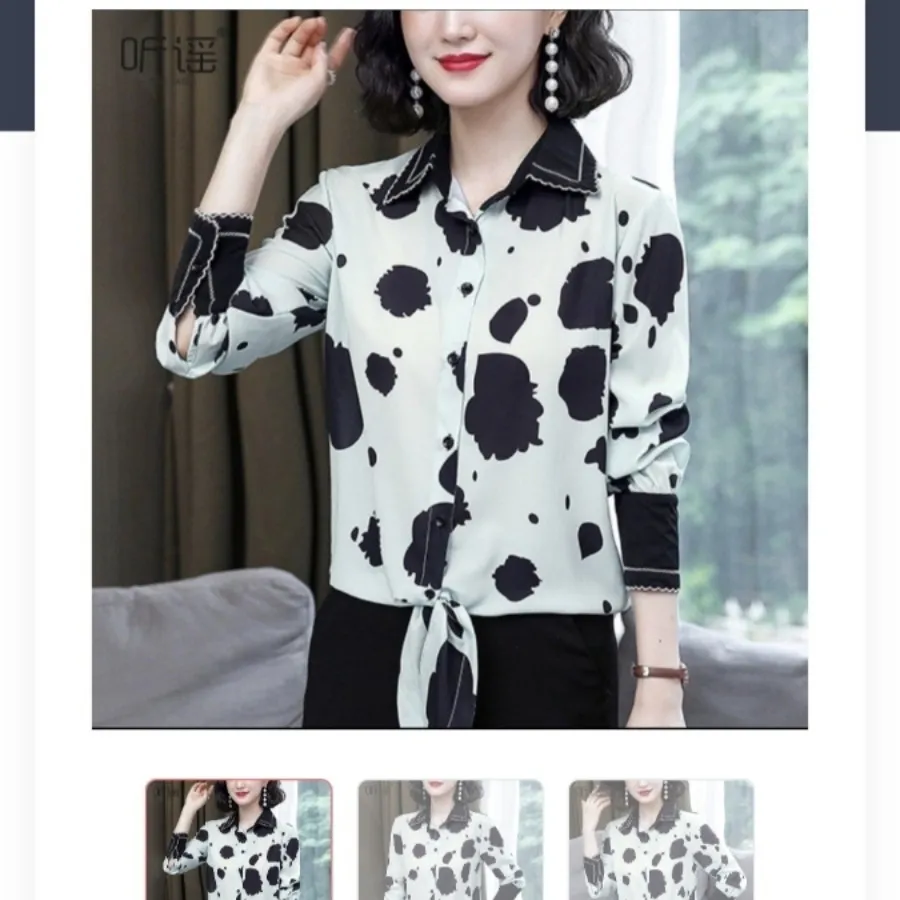View the faded thumbnail with model's arms down
Screen dimensions: 900x900
(450, 839)
